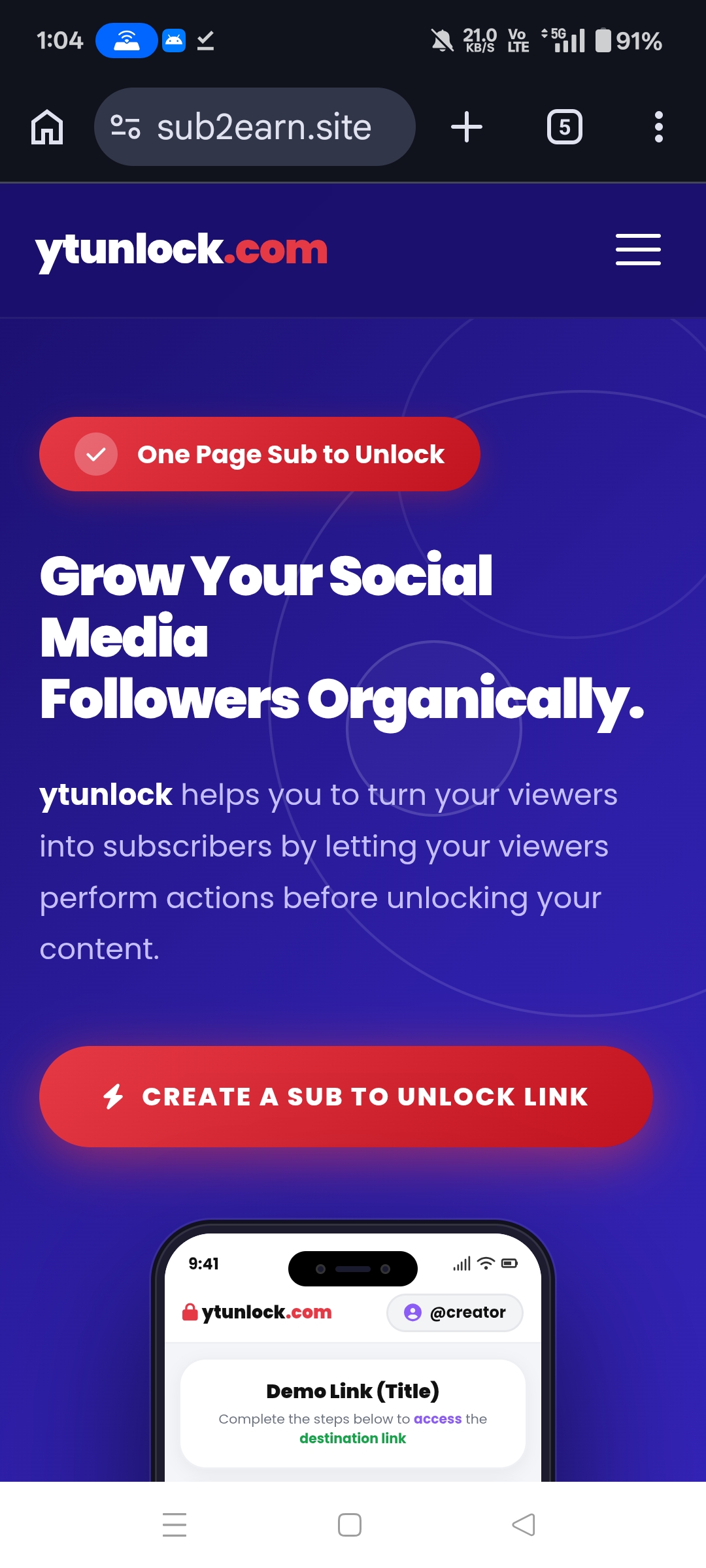
Task: Open recent apps from navigation bar
Action: click(x=175, y=1525)
